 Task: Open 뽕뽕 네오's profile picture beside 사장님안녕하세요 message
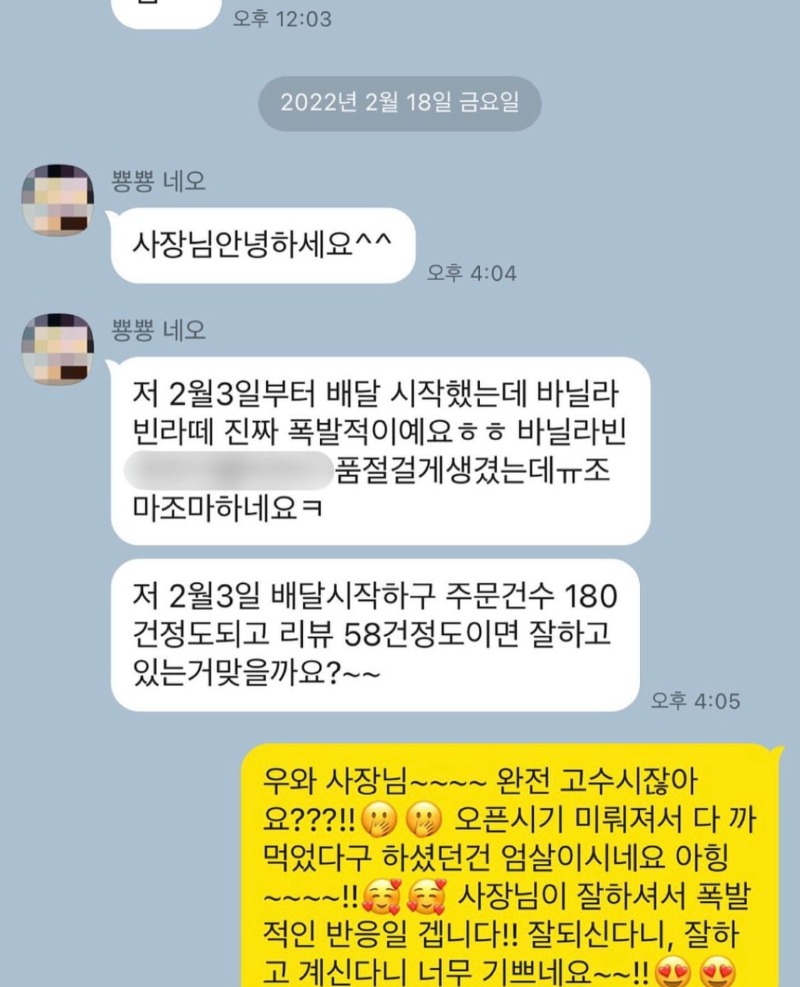57,201
